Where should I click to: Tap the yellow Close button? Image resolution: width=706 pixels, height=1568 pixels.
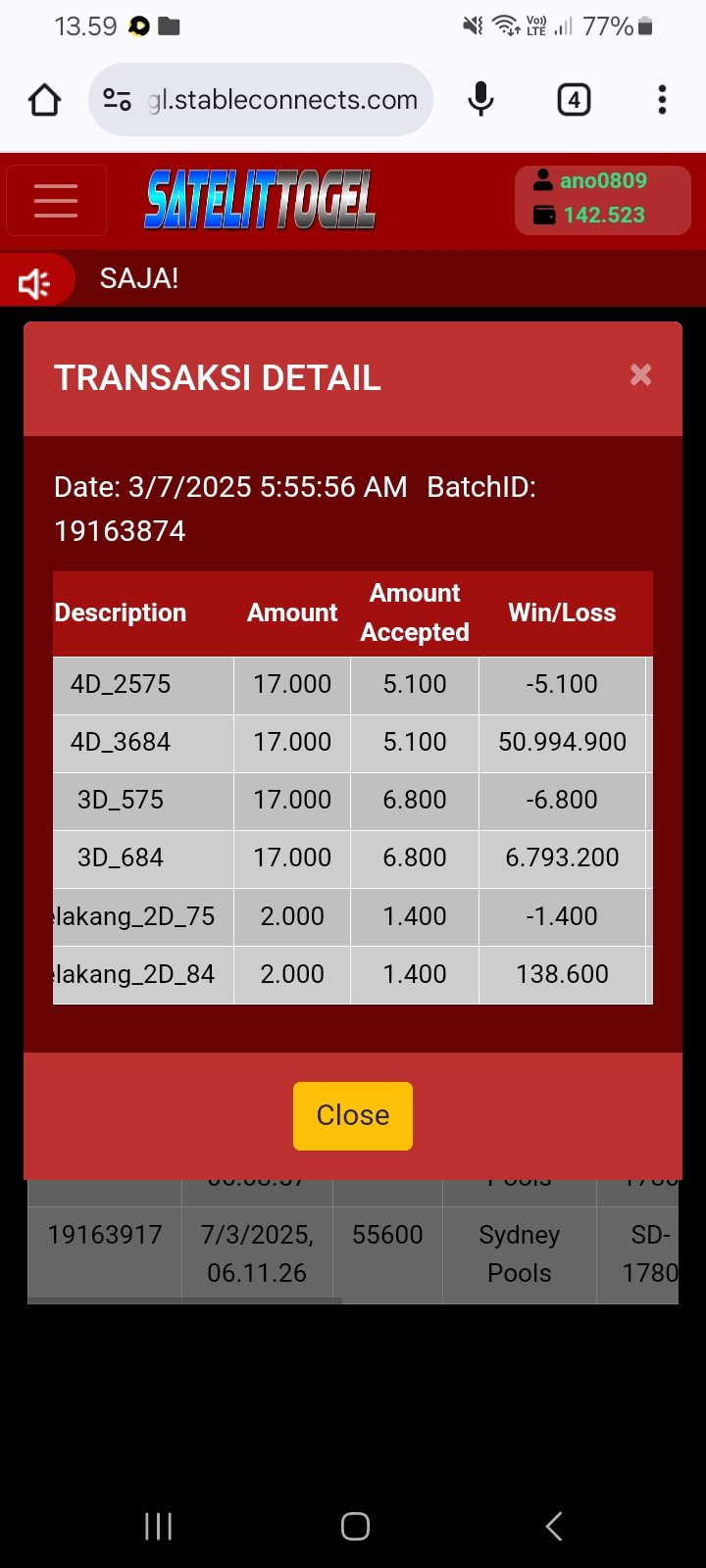pos(353,1115)
